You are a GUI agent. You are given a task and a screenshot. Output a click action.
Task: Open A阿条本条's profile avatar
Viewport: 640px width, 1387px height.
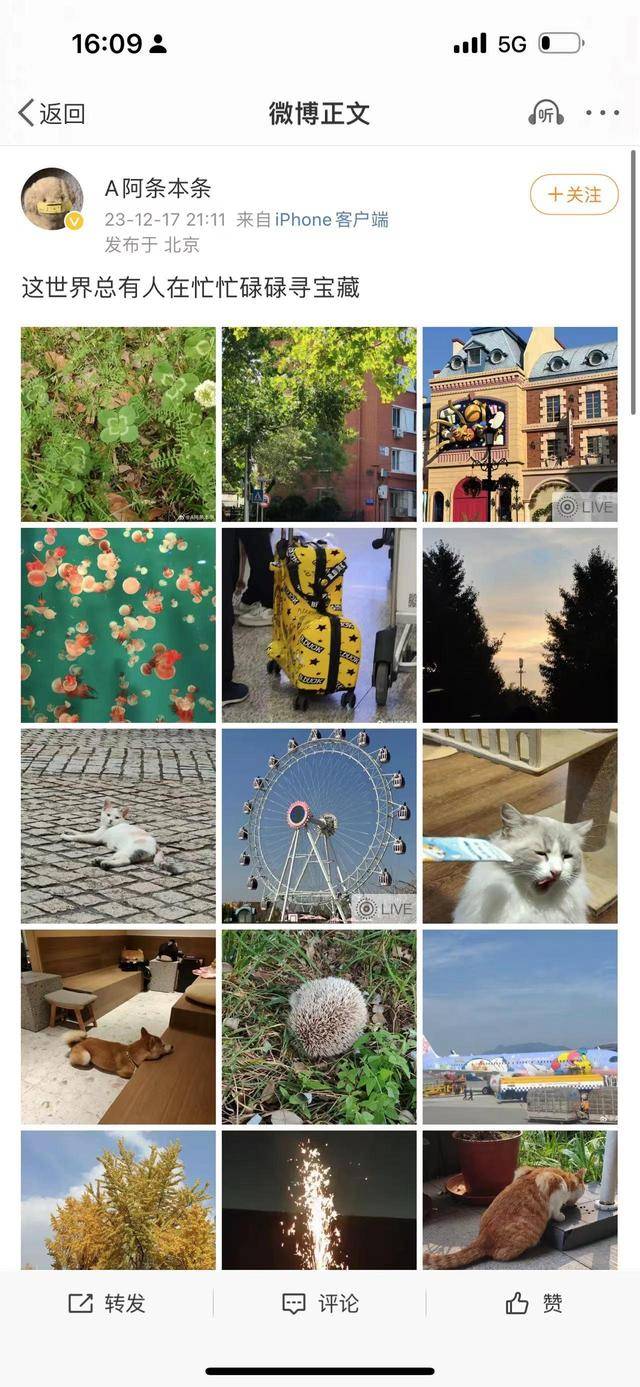[x=52, y=199]
